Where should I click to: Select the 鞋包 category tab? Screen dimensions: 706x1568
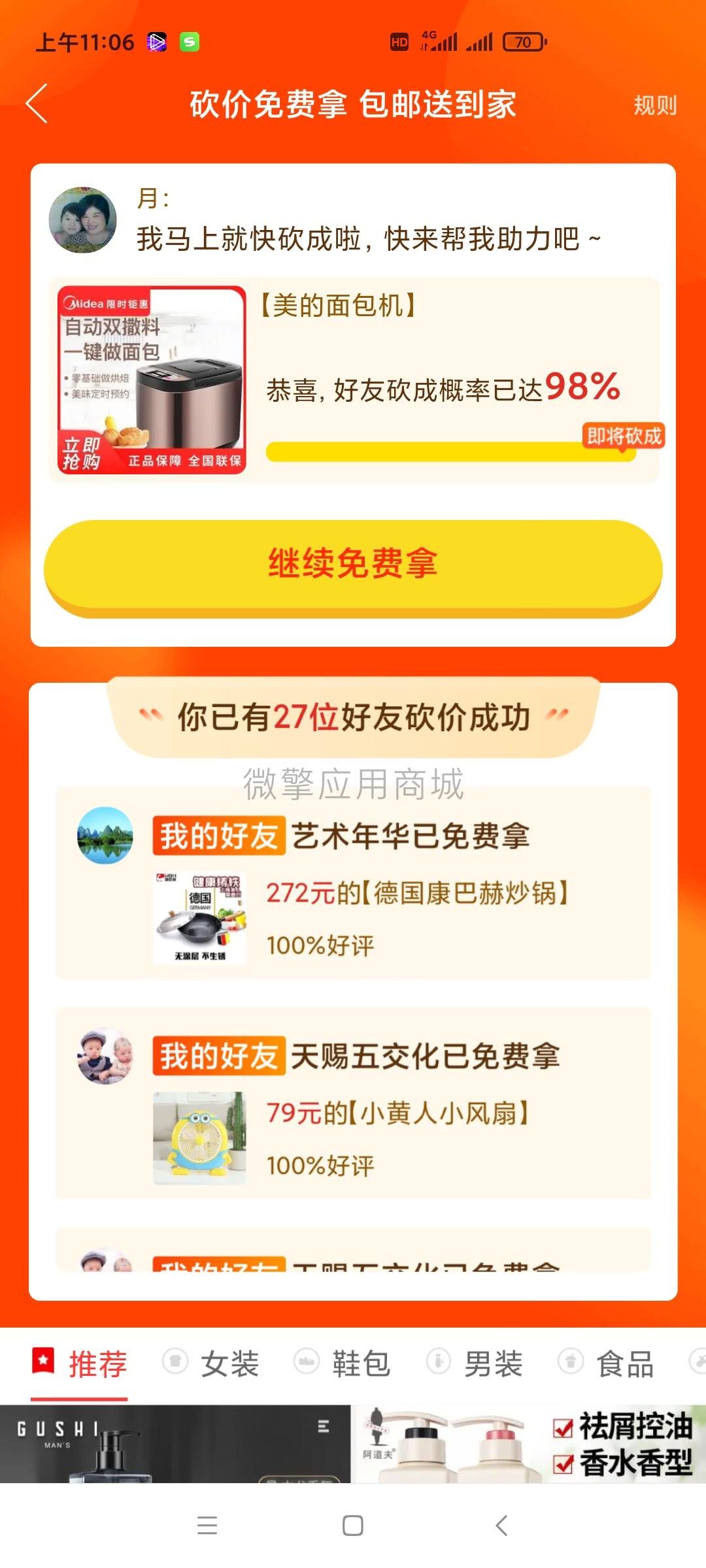[343, 1364]
